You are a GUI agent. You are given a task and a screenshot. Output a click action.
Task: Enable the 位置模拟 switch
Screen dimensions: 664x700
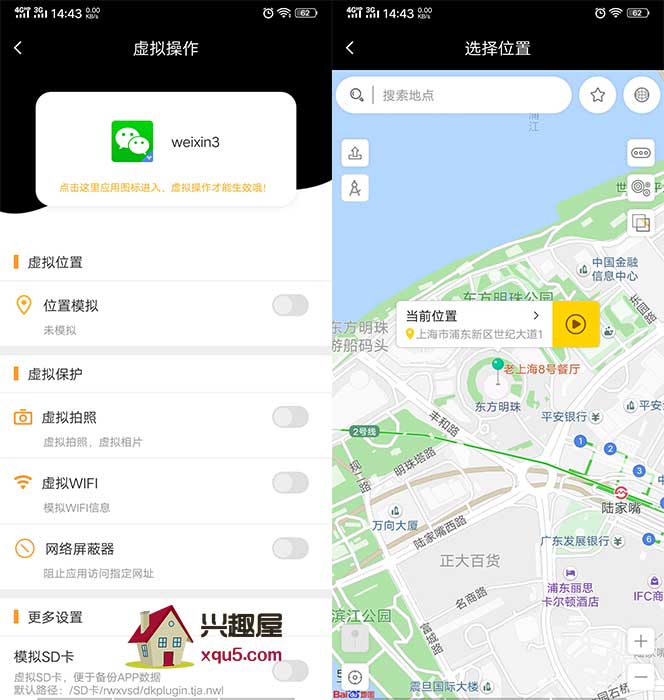(x=290, y=305)
